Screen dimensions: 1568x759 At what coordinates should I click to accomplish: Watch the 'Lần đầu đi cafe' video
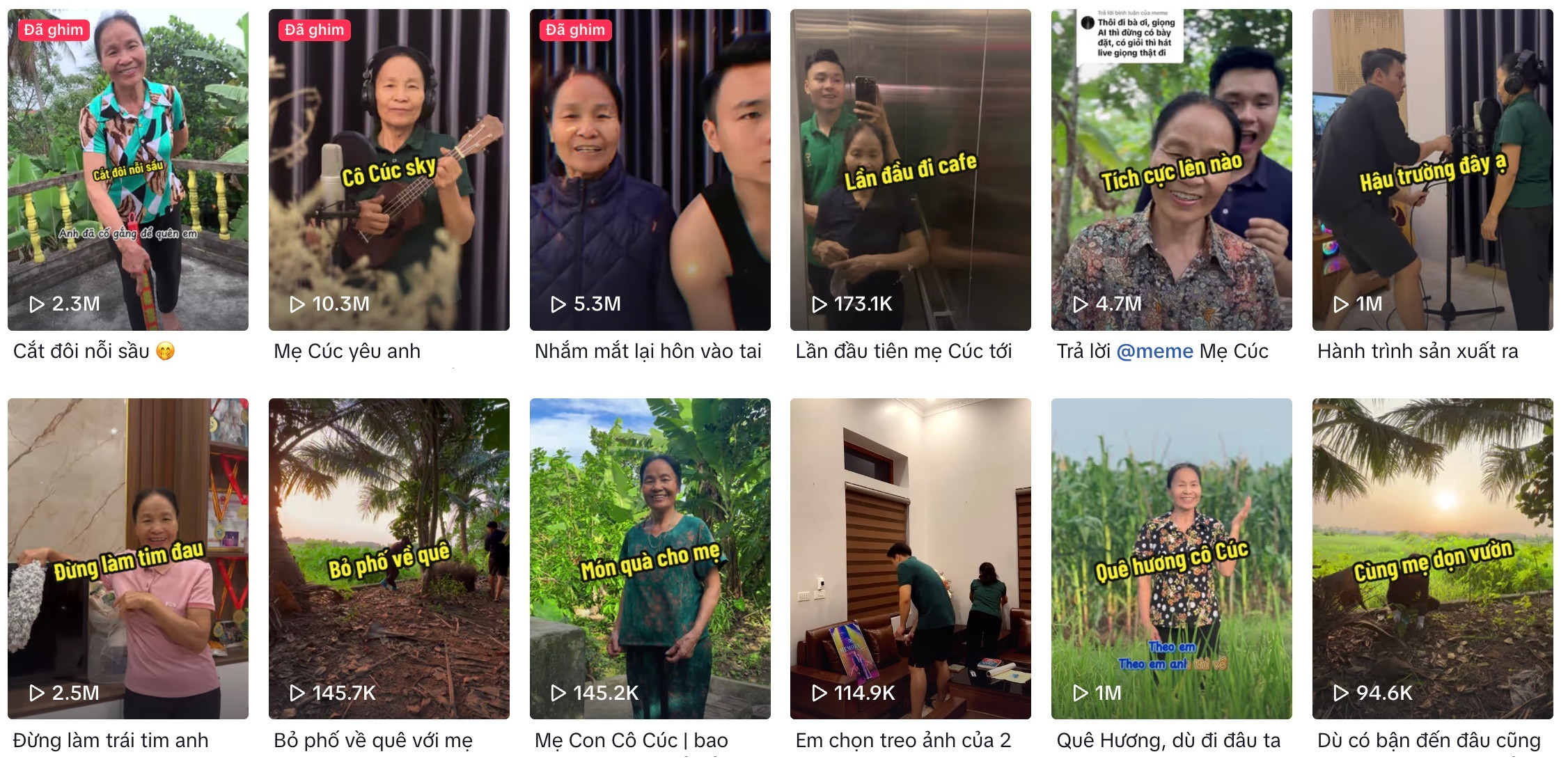910,169
